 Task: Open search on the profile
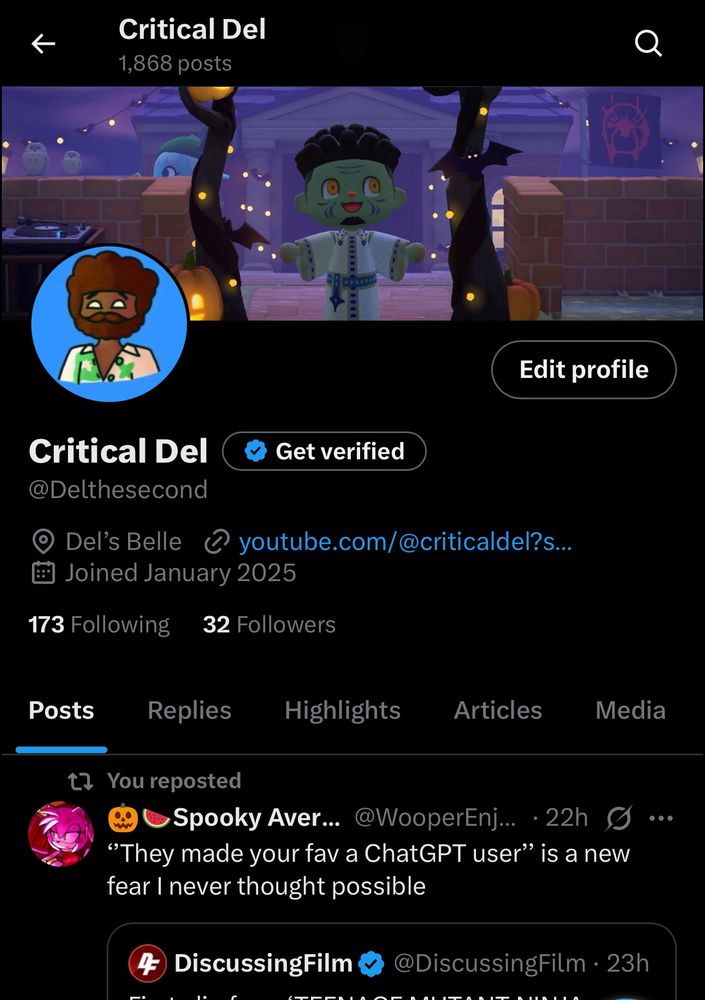tap(648, 44)
